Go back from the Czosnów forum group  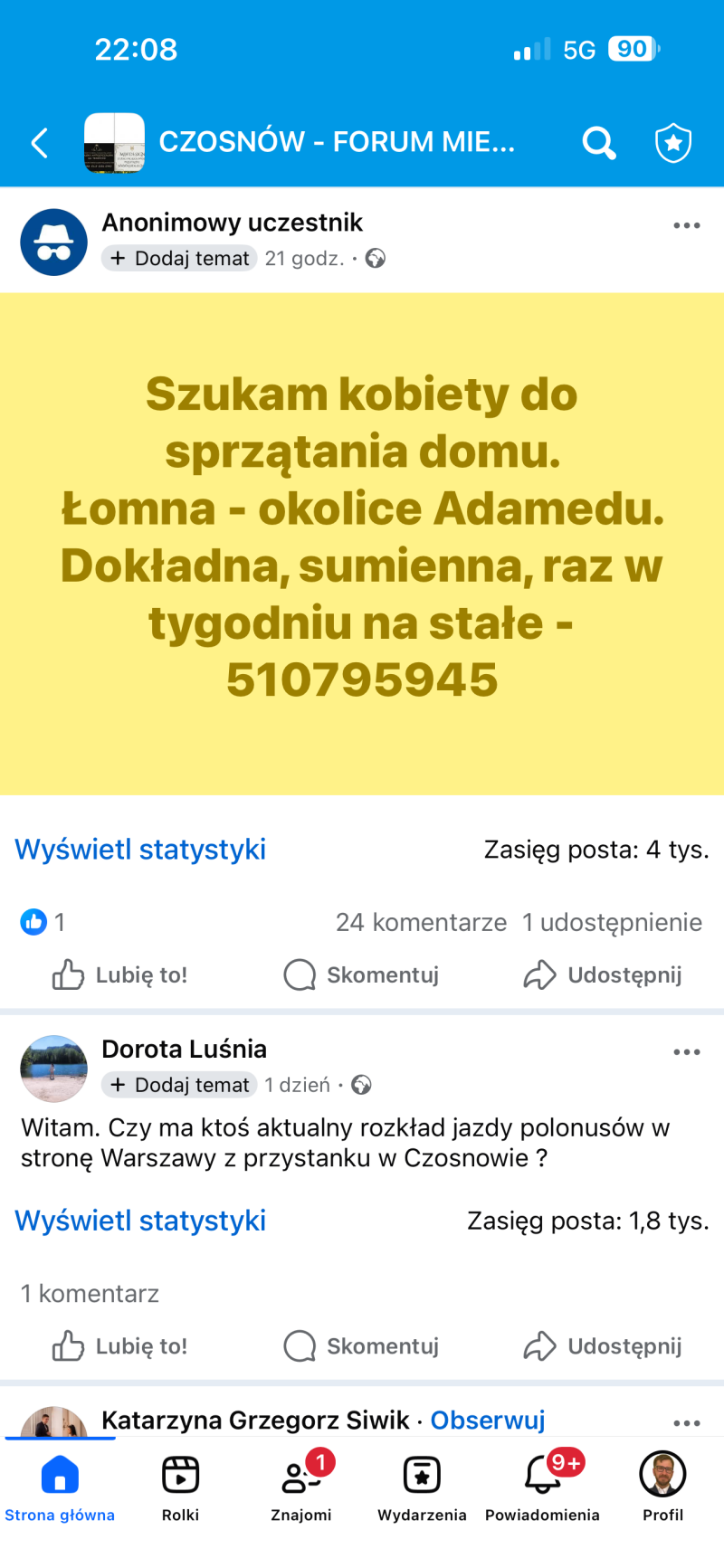point(40,143)
